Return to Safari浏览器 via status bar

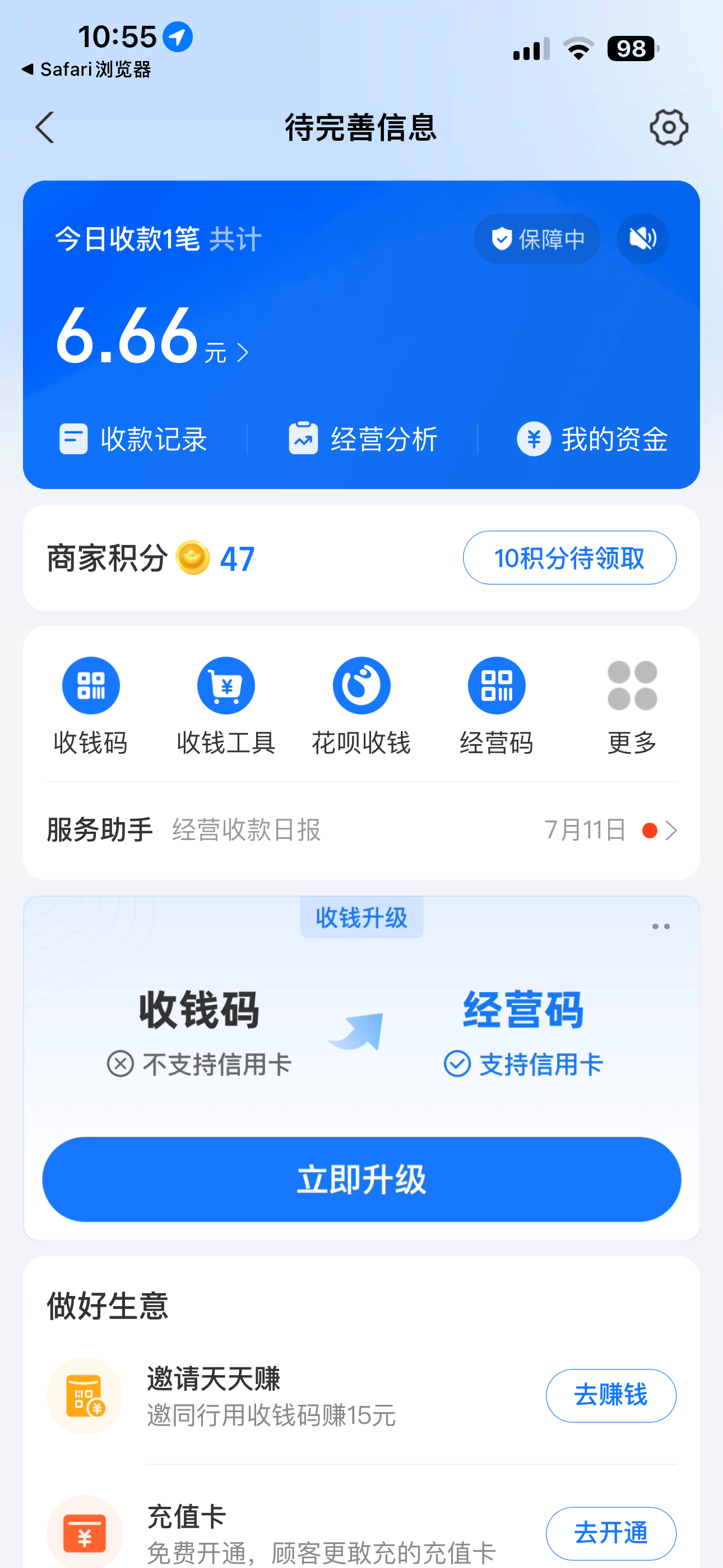pos(86,70)
